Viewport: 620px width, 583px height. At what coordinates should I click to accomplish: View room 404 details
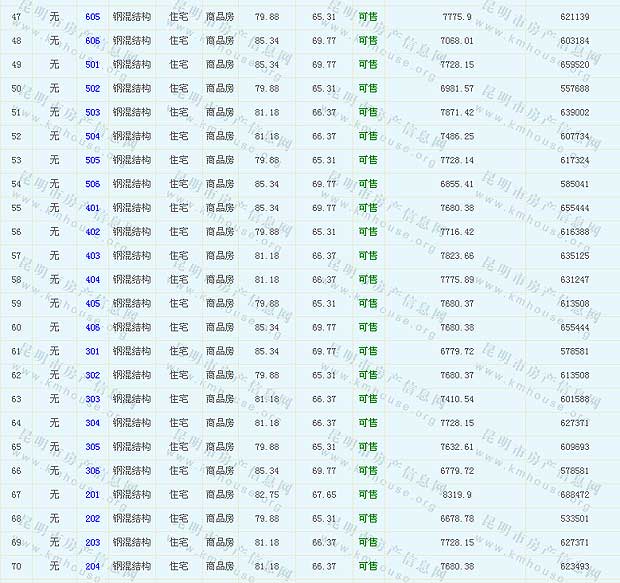(93, 280)
